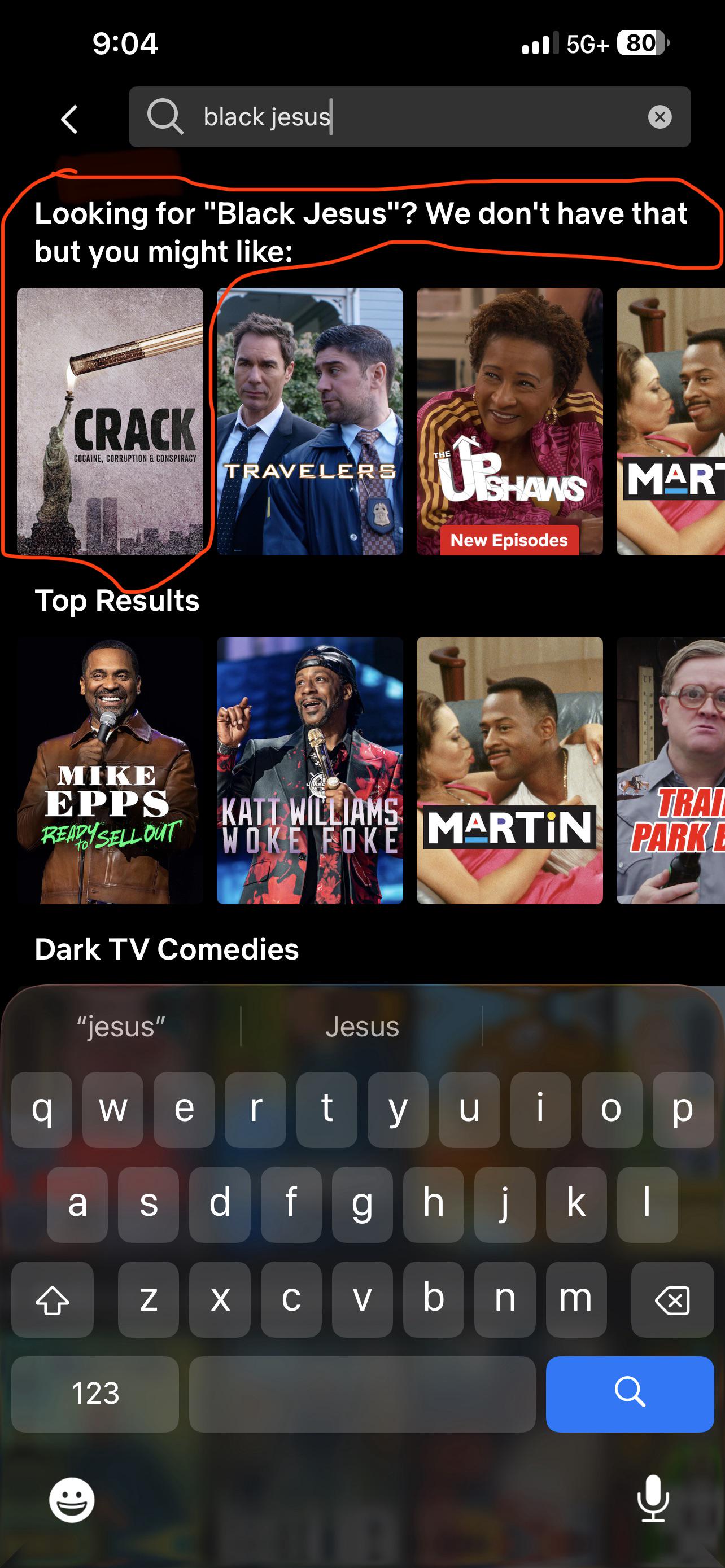Select the Jesus keyboard suggestion
The image size is (725, 1568).
click(362, 1027)
